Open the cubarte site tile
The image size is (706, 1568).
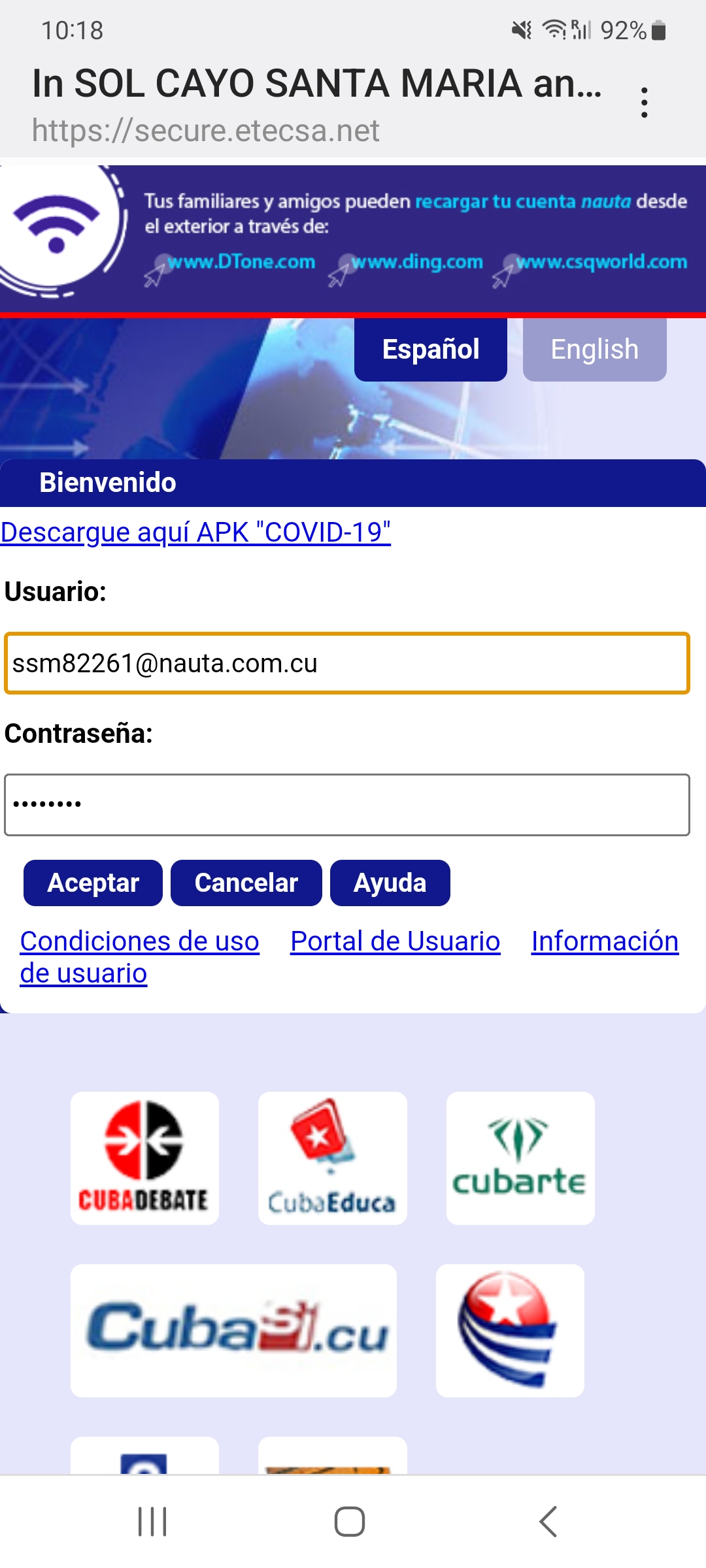(x=520, y=1158)
